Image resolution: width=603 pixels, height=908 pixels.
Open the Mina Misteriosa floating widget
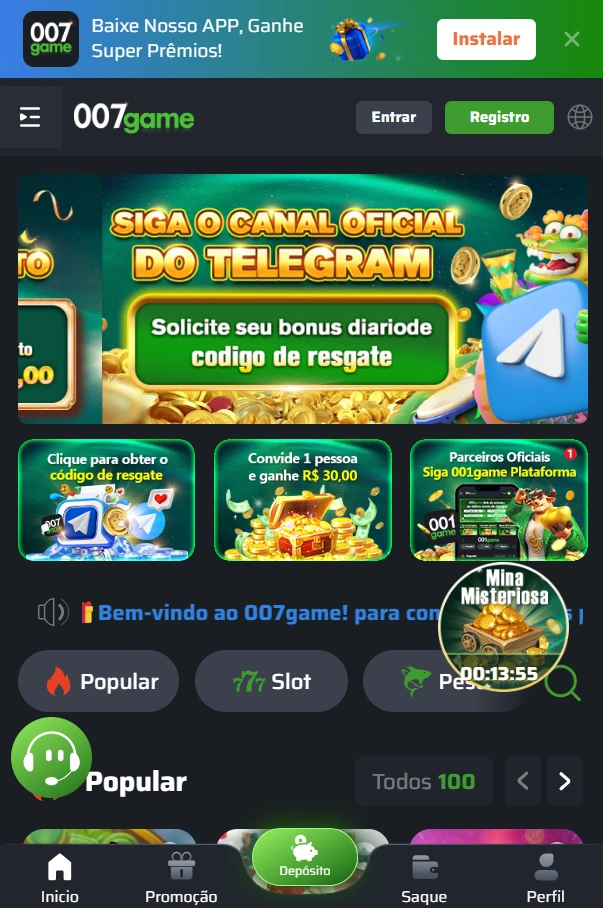pyautogui.click(x=503, y=627)
